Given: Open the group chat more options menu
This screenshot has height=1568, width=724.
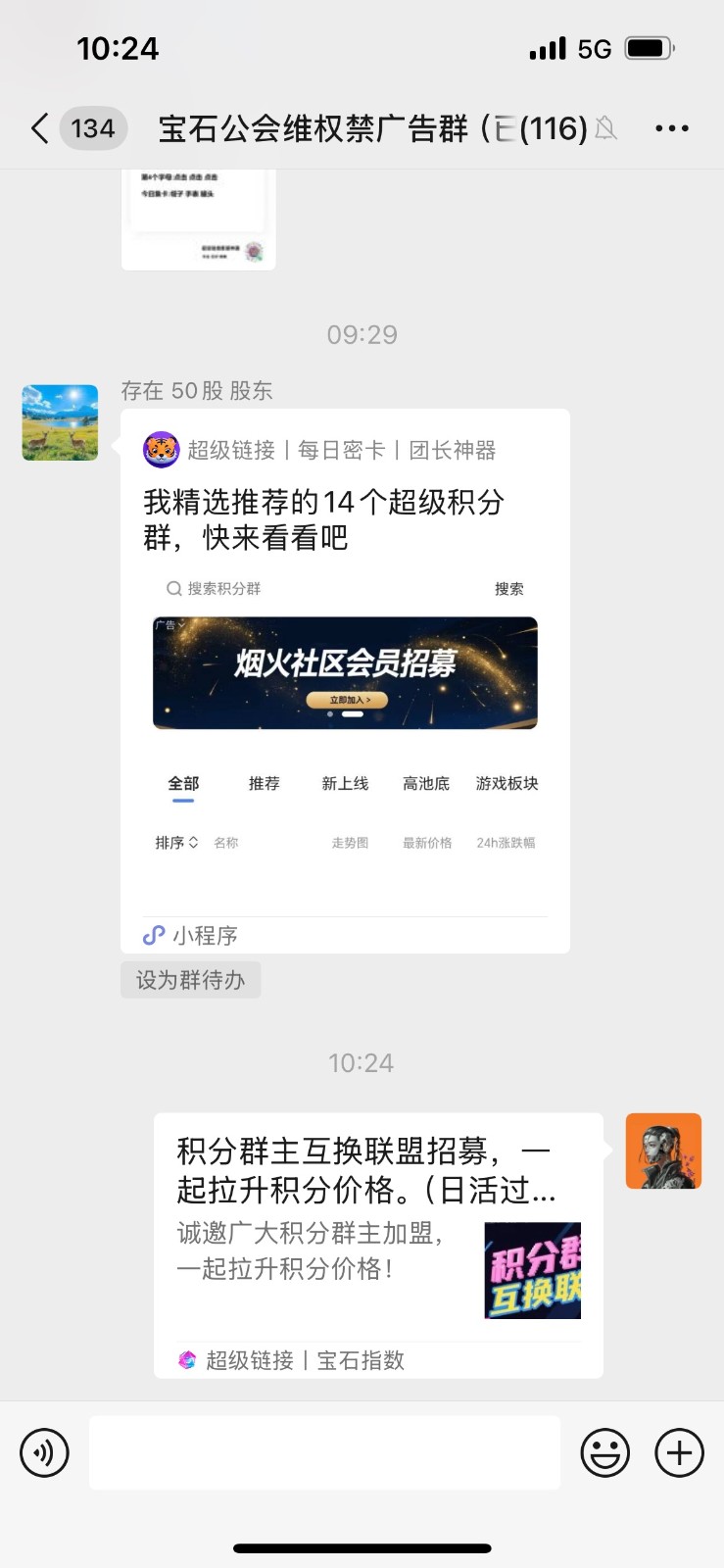Looking at the screenshot, I should (x=672, y=128).
